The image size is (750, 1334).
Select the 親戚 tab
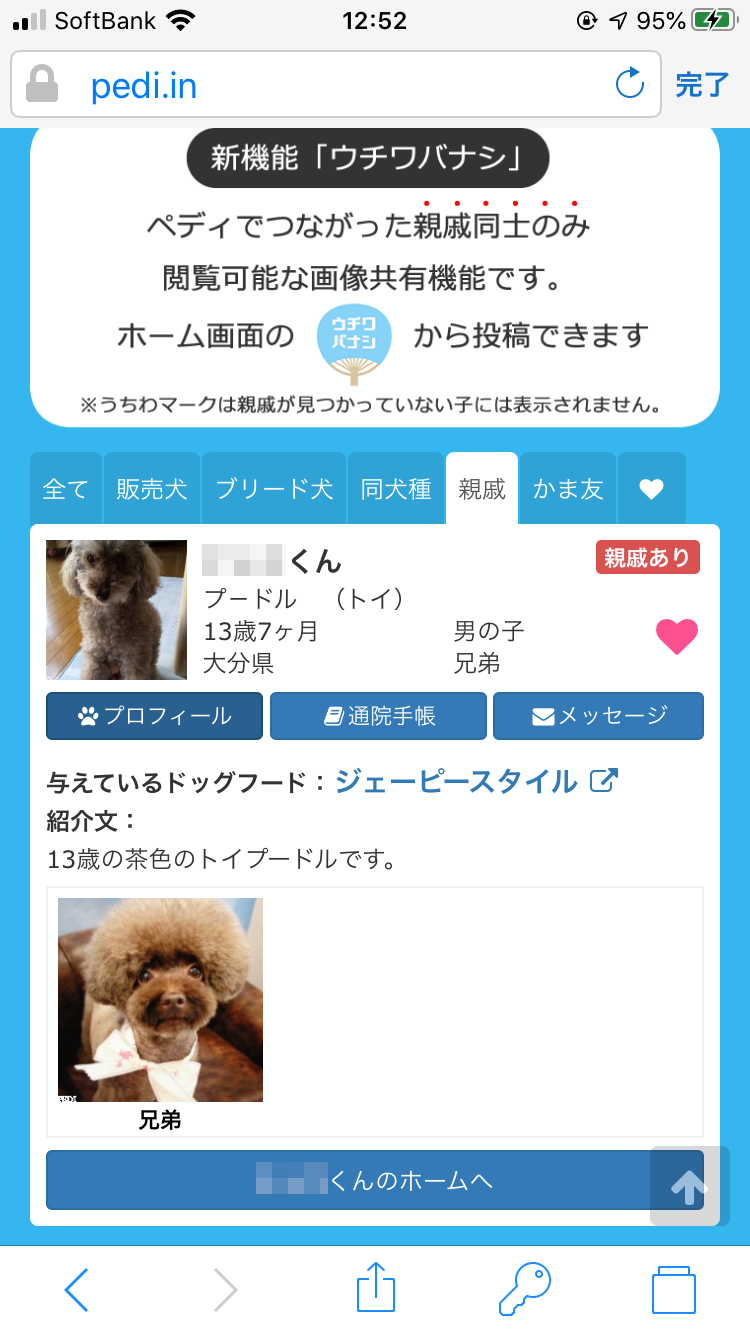(482, 488)
